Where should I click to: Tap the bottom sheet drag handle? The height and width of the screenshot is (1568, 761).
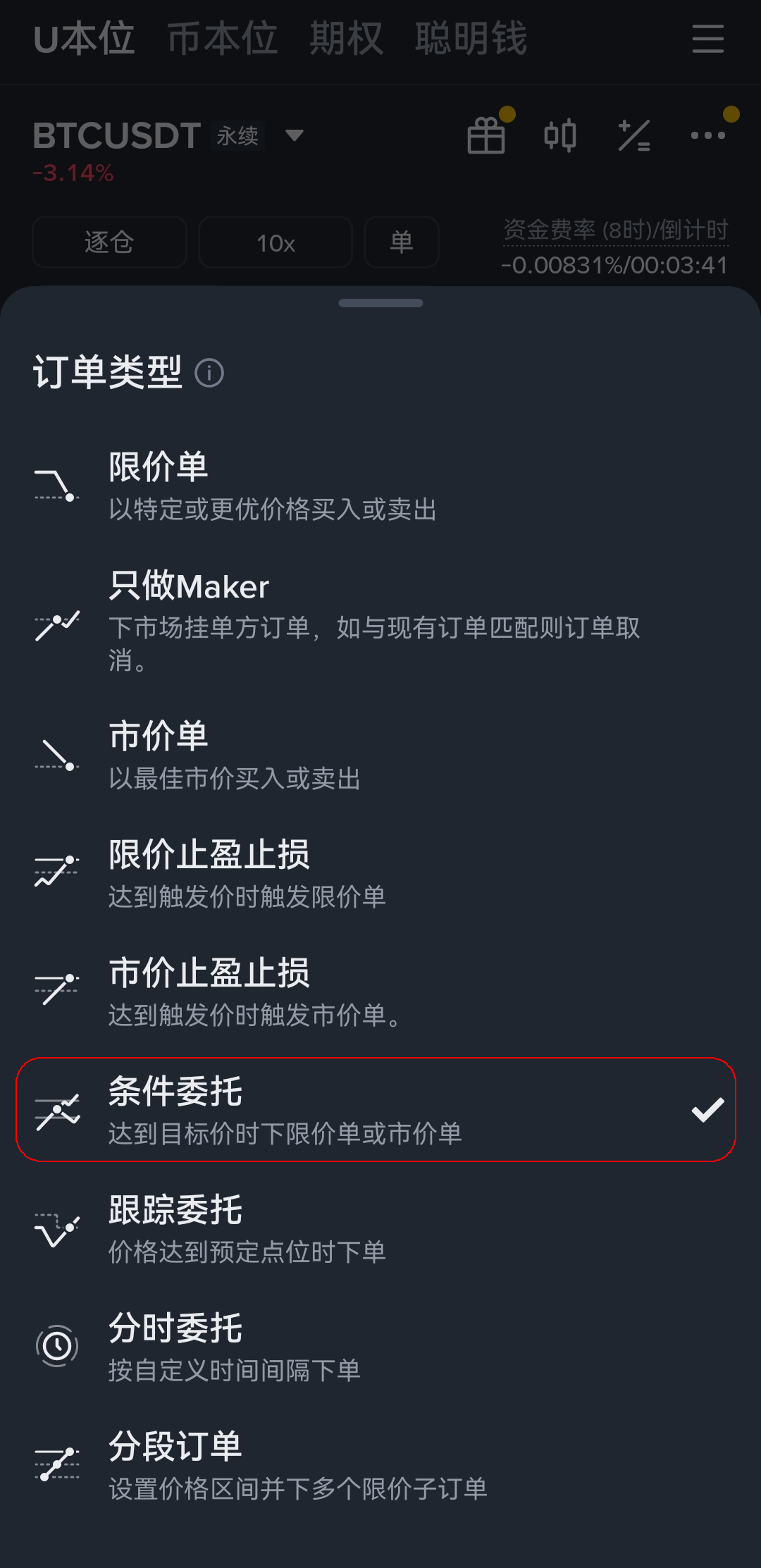380,303
